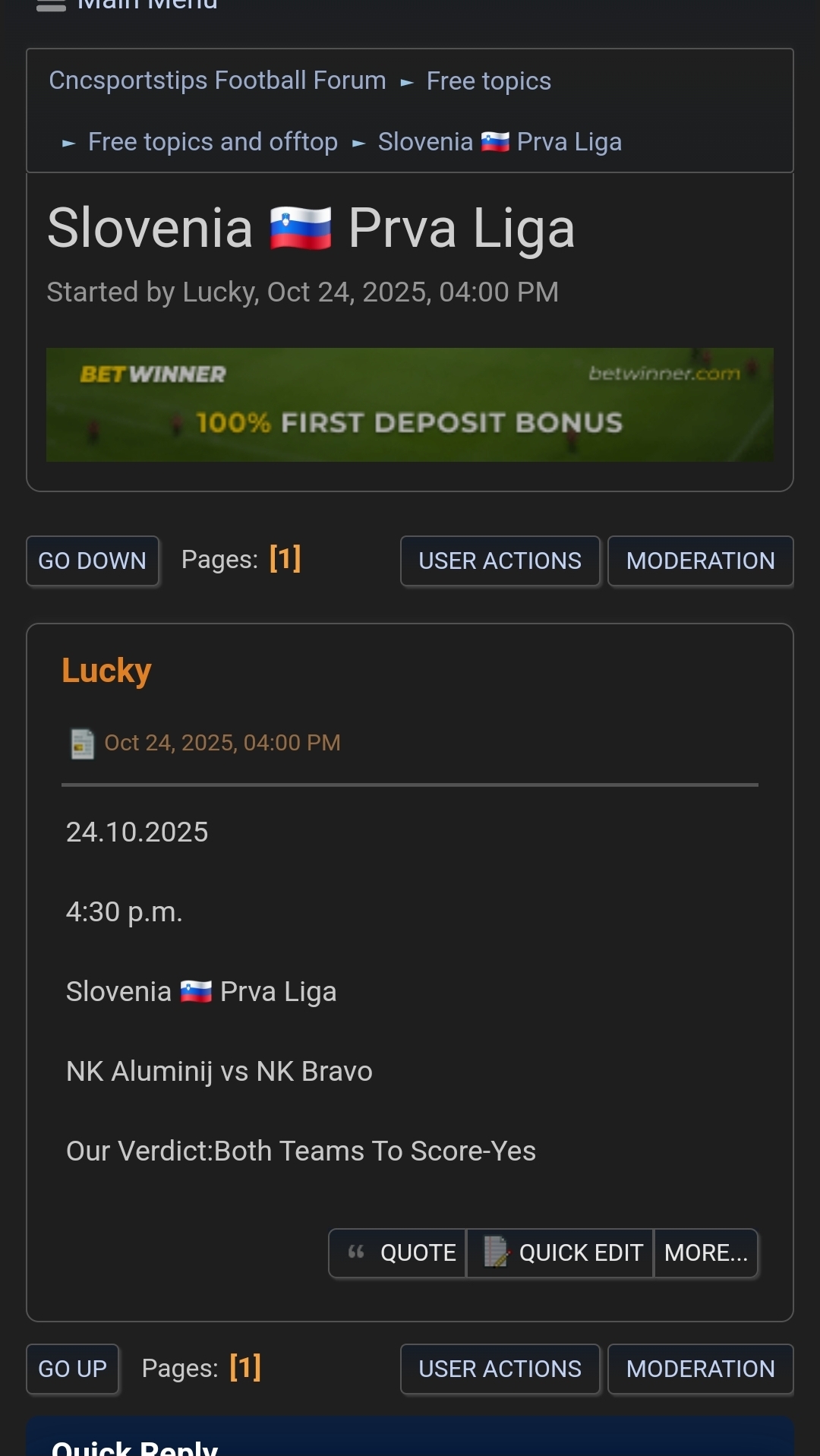Image resolution: width=820 pixels, height=1456 pixels.
Task: Tap the Go Up button
Action: click(73, 1369)
